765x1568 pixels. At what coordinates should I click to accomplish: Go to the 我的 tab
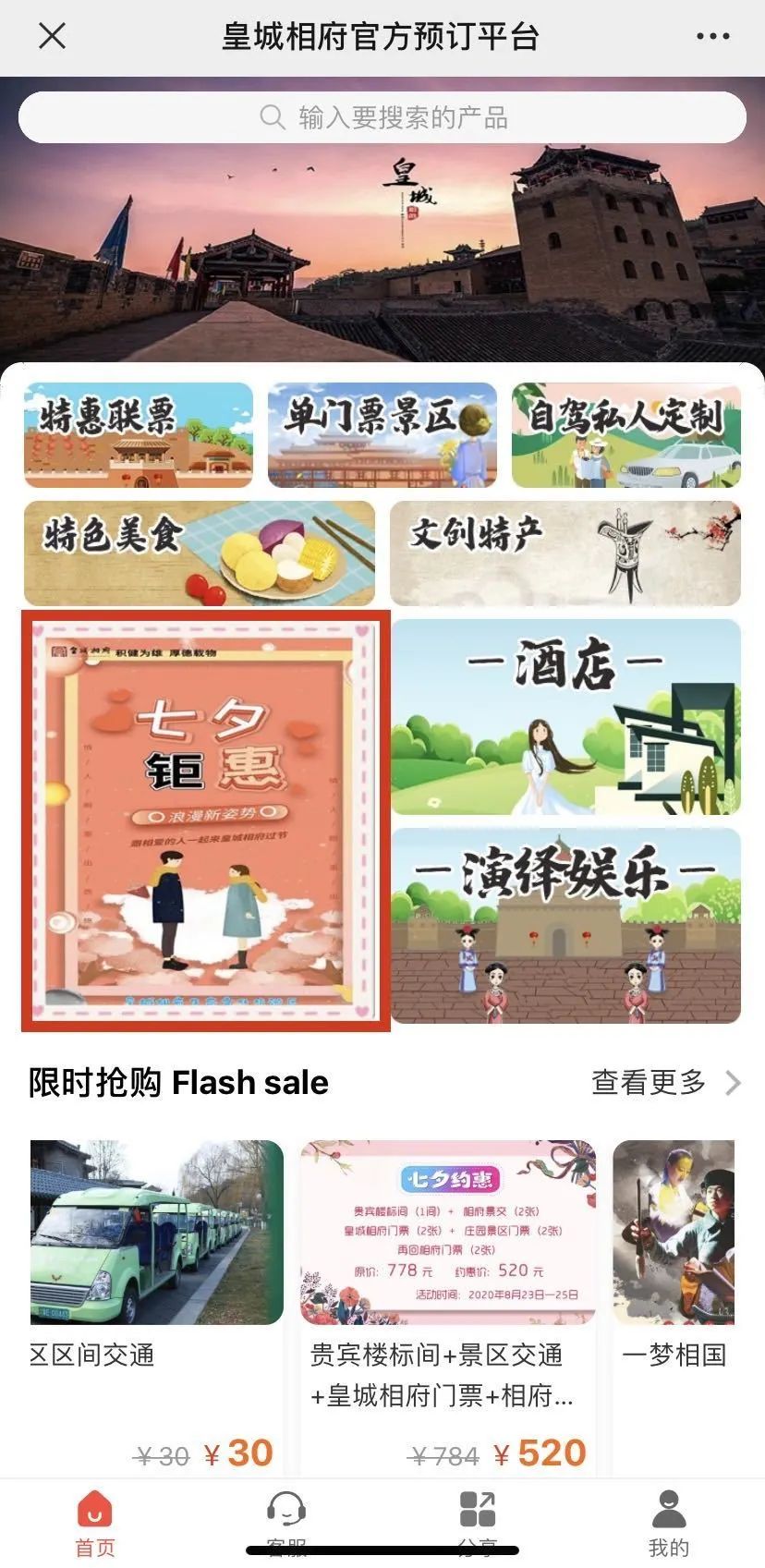pyautogui.click(x=669, y=1523)
